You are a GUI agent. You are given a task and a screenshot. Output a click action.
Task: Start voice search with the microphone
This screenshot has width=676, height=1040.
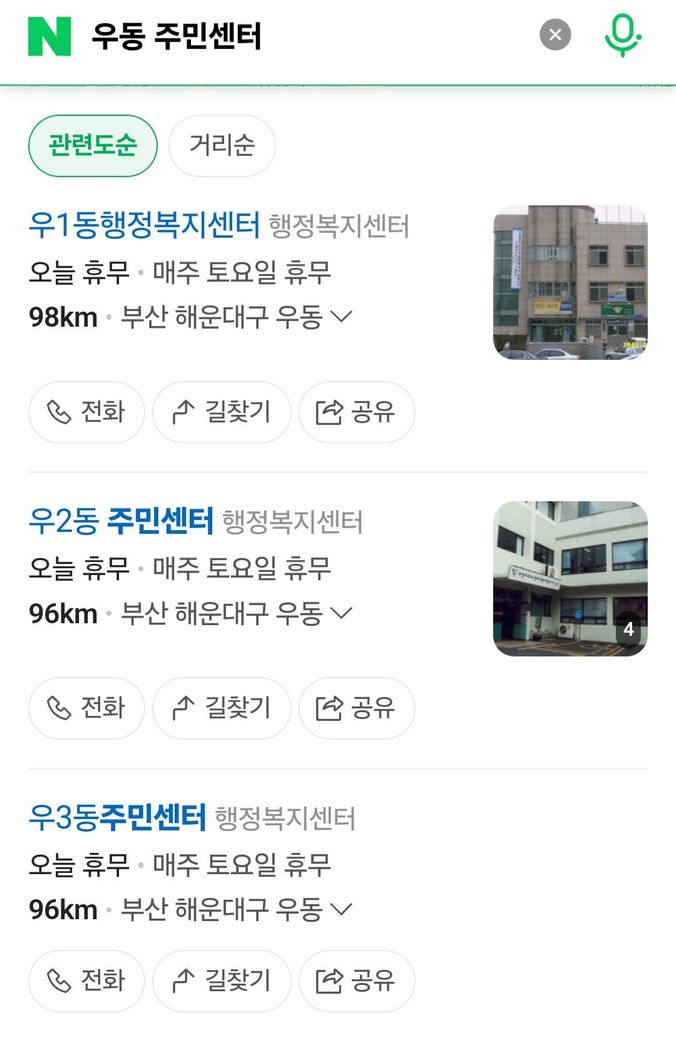tap(622, 36)
